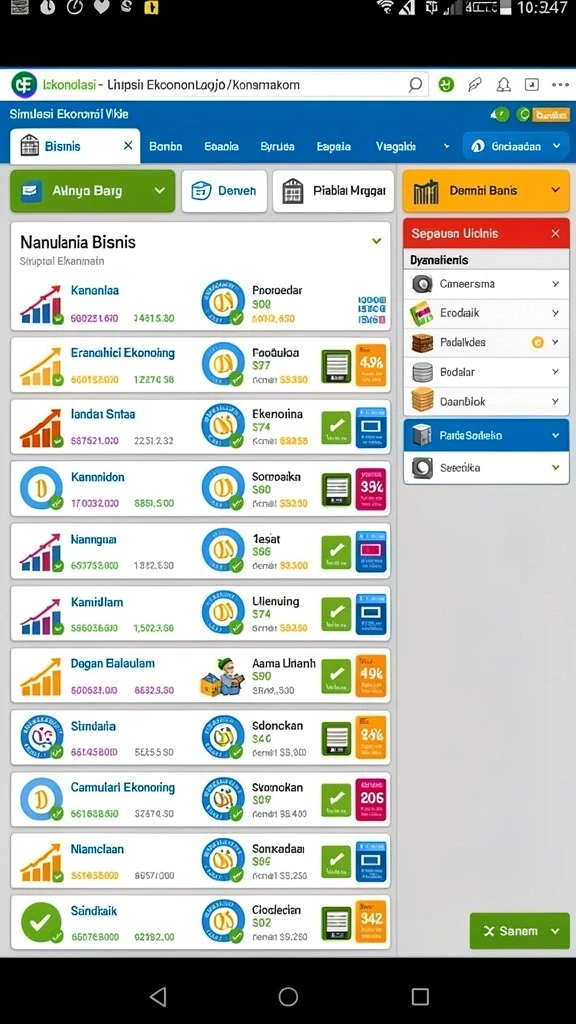Screen dimensions: 576x1024
Task: Tap the search icon in the address bar
Action: click(x=415, y=85)
